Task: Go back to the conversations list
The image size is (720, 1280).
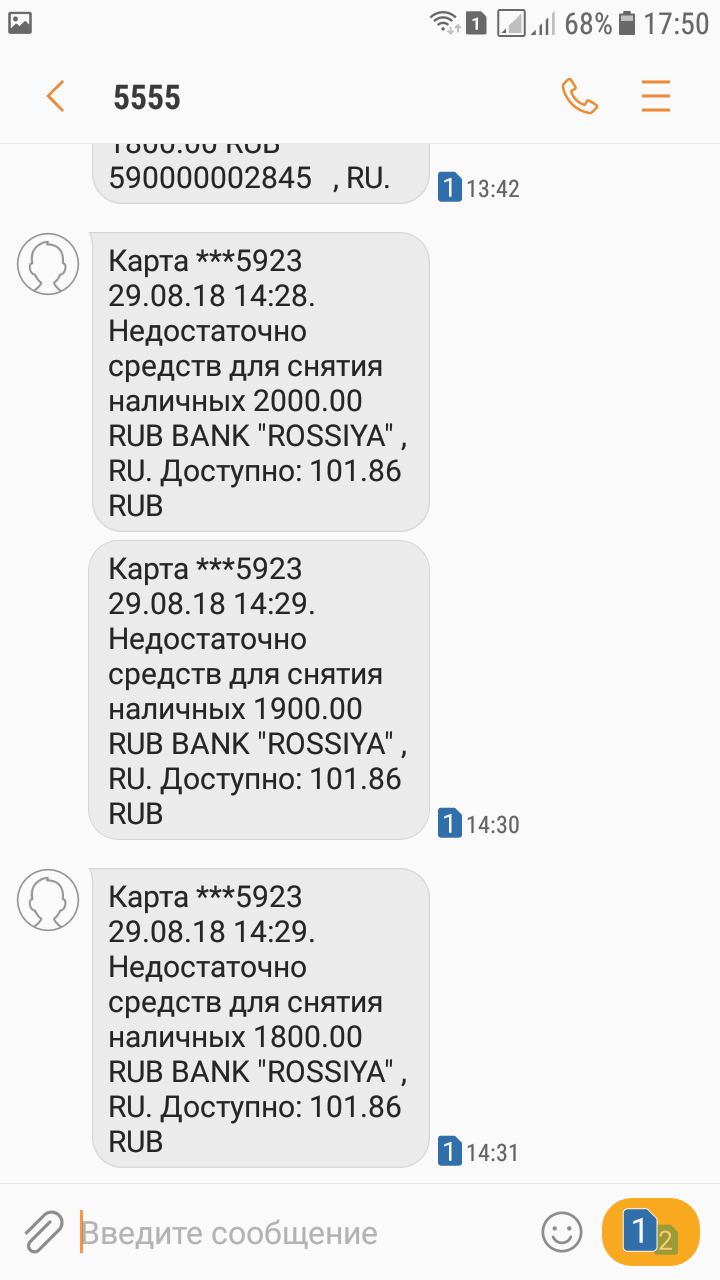Action: click(55, 97)
